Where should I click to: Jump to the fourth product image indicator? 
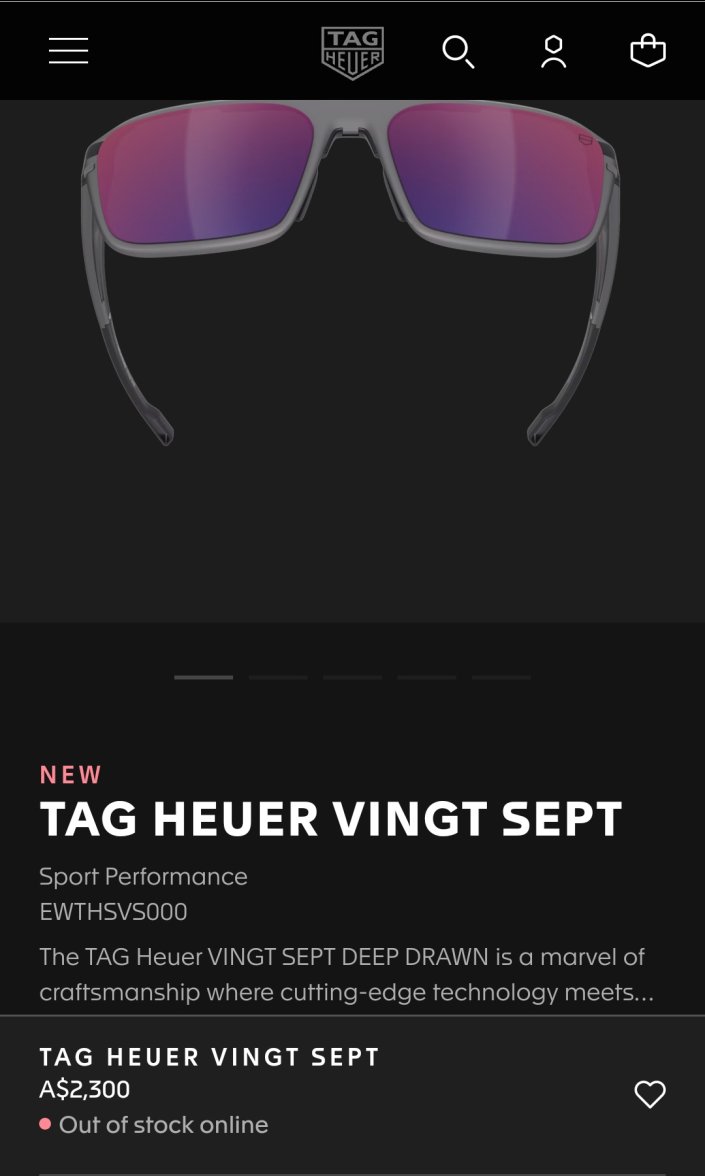point(426,677)
